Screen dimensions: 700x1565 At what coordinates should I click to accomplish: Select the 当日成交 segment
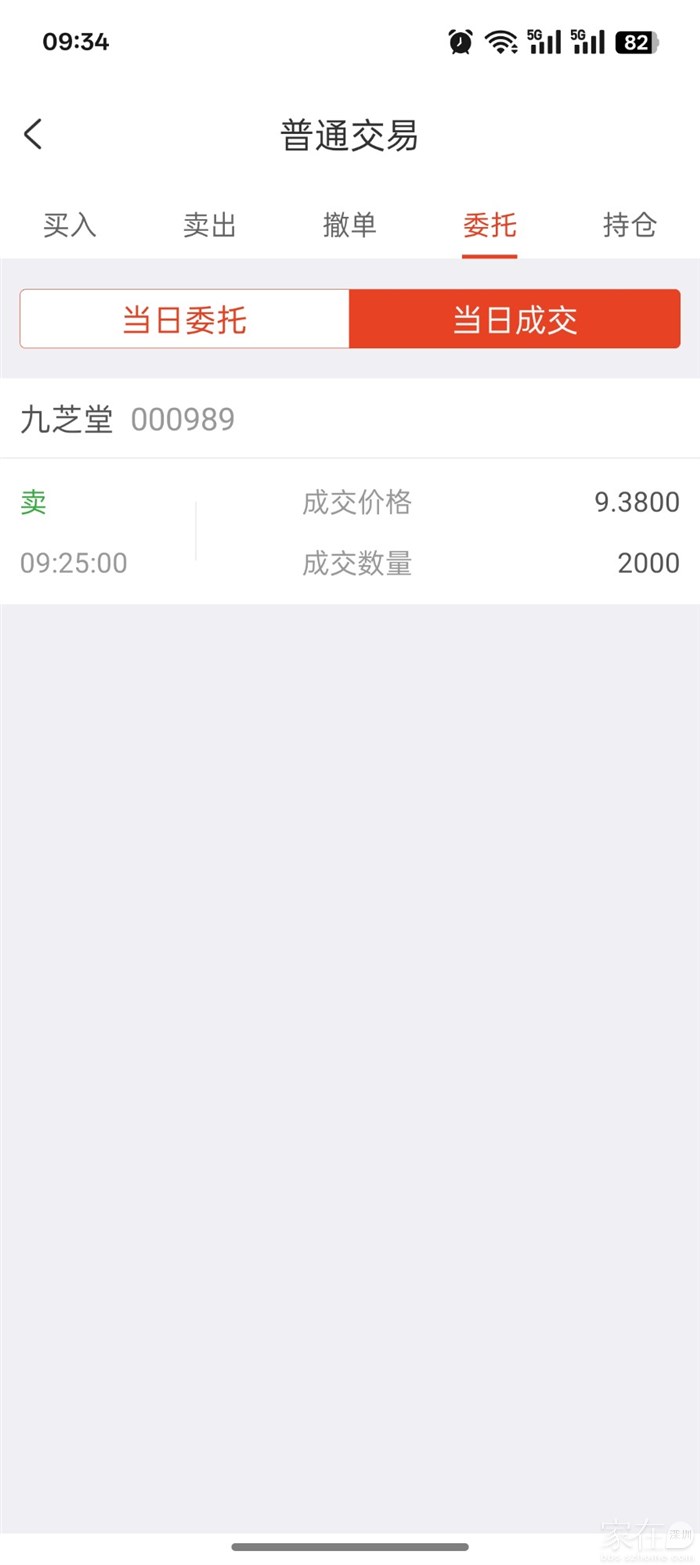[x=515, y=320]
